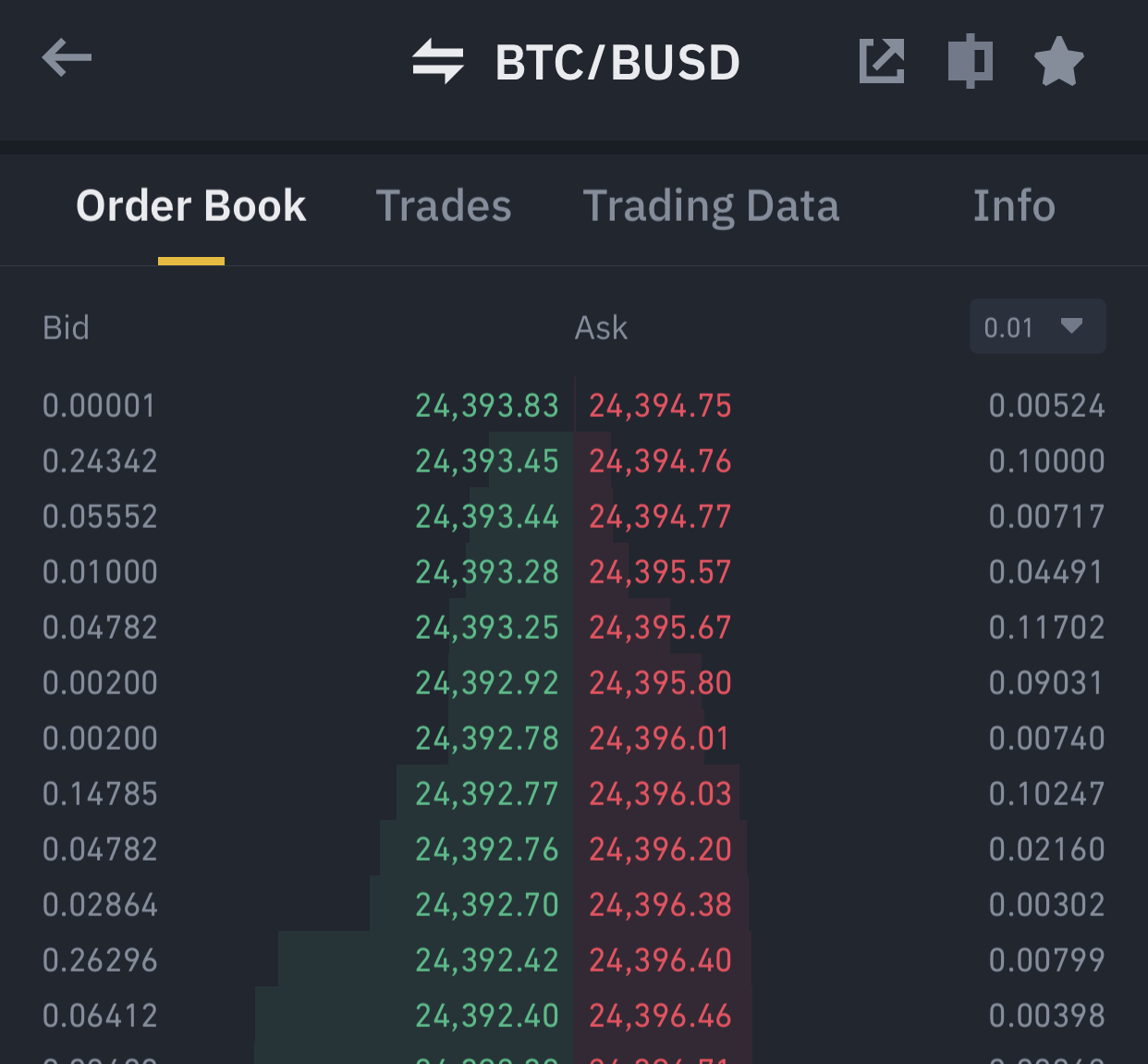Select the ask price 24,394.75
Viewport: 1148px width, 1064px height.
(660, 406)
